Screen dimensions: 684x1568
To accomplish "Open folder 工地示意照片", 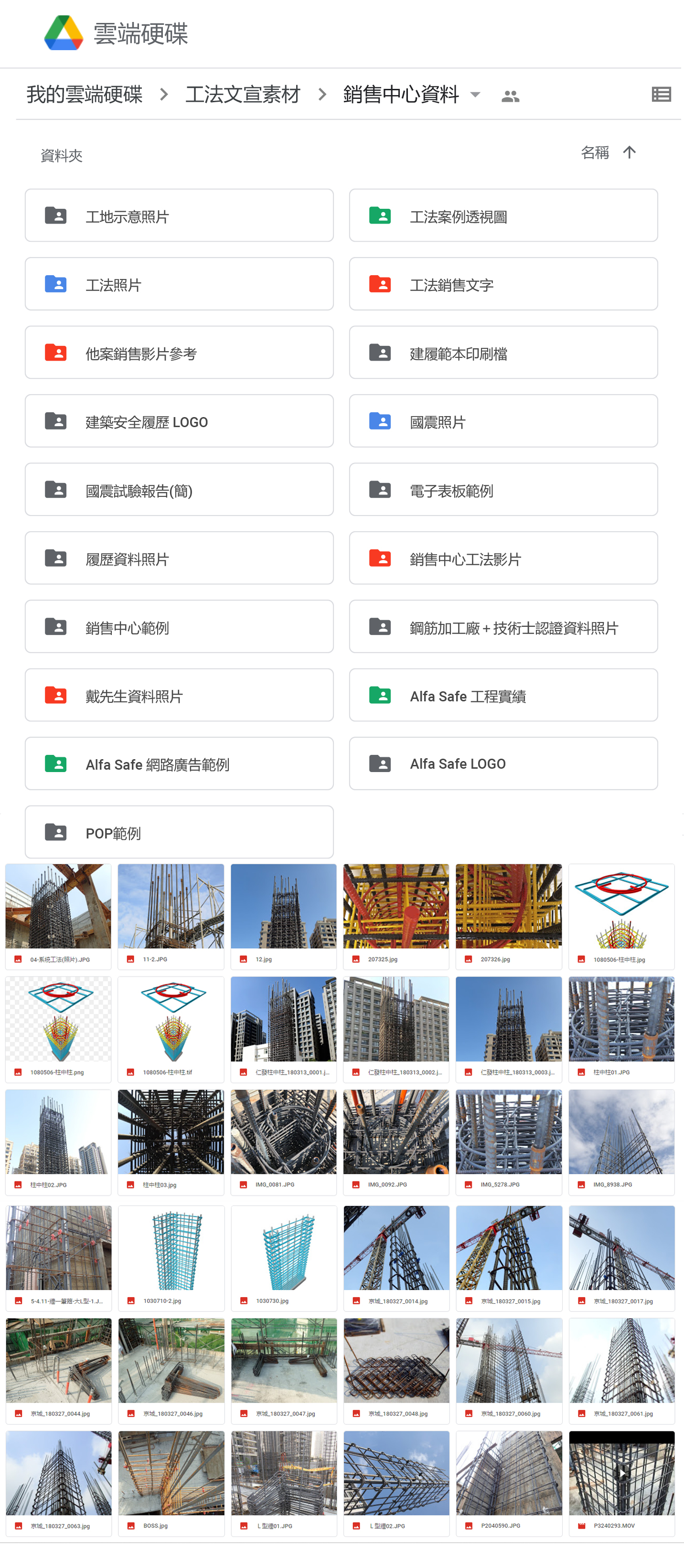I will 179,215.
